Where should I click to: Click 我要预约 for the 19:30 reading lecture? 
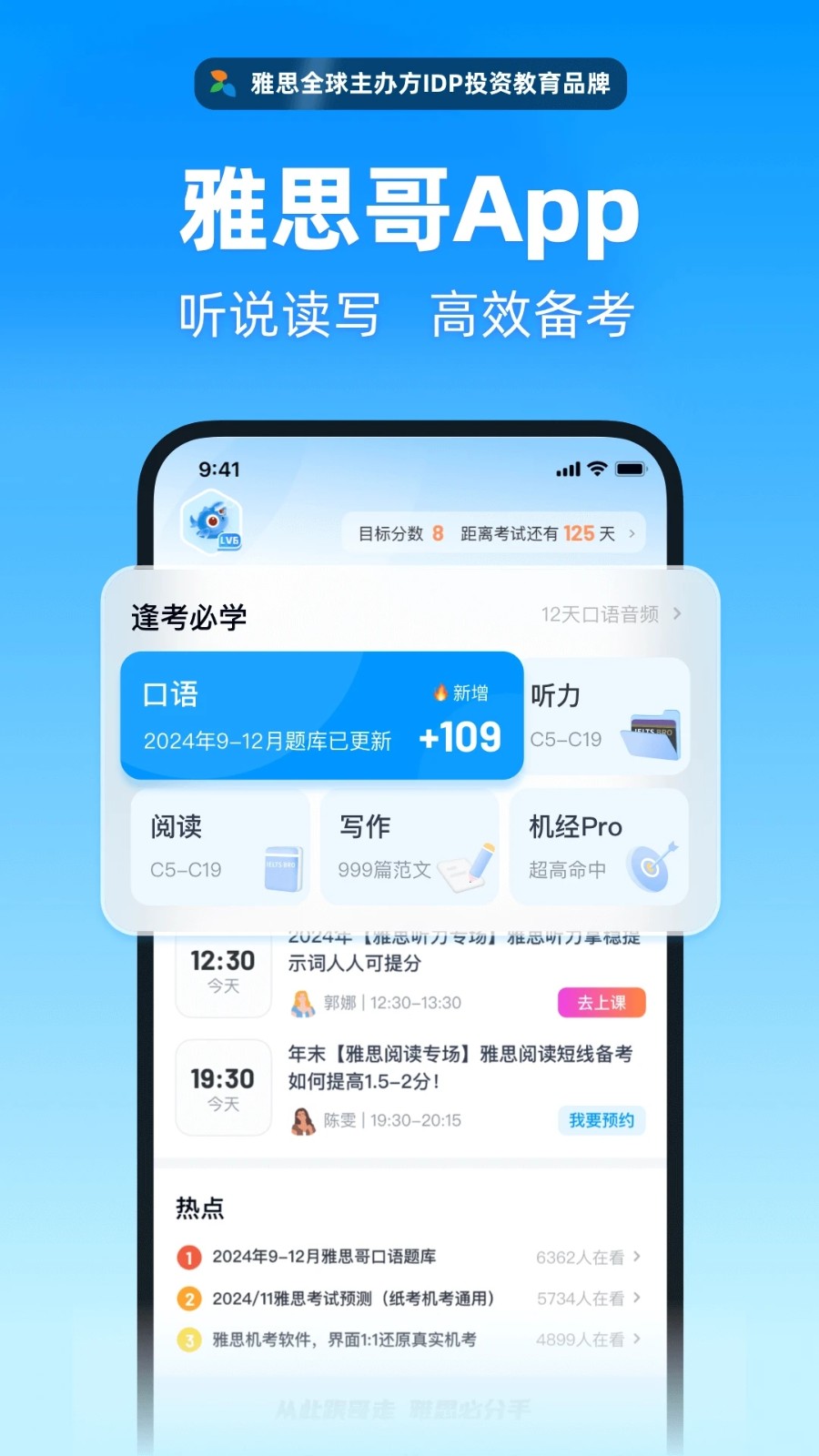[601, 1120]
